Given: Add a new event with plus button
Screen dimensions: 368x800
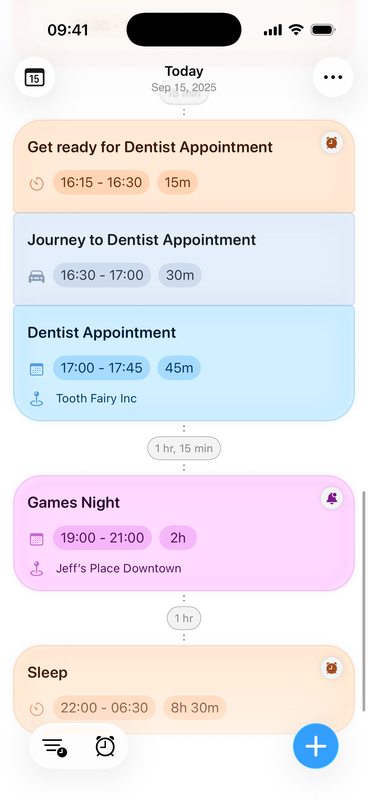Looking at the screenshot, I should (315, 746).
